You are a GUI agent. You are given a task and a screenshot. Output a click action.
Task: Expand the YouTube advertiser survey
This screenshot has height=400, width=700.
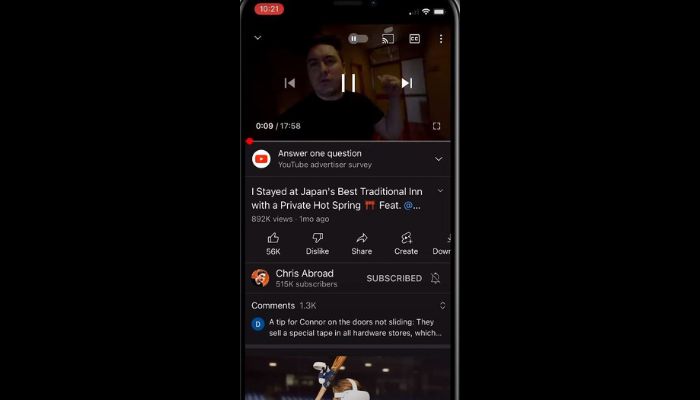click(438, 159)
